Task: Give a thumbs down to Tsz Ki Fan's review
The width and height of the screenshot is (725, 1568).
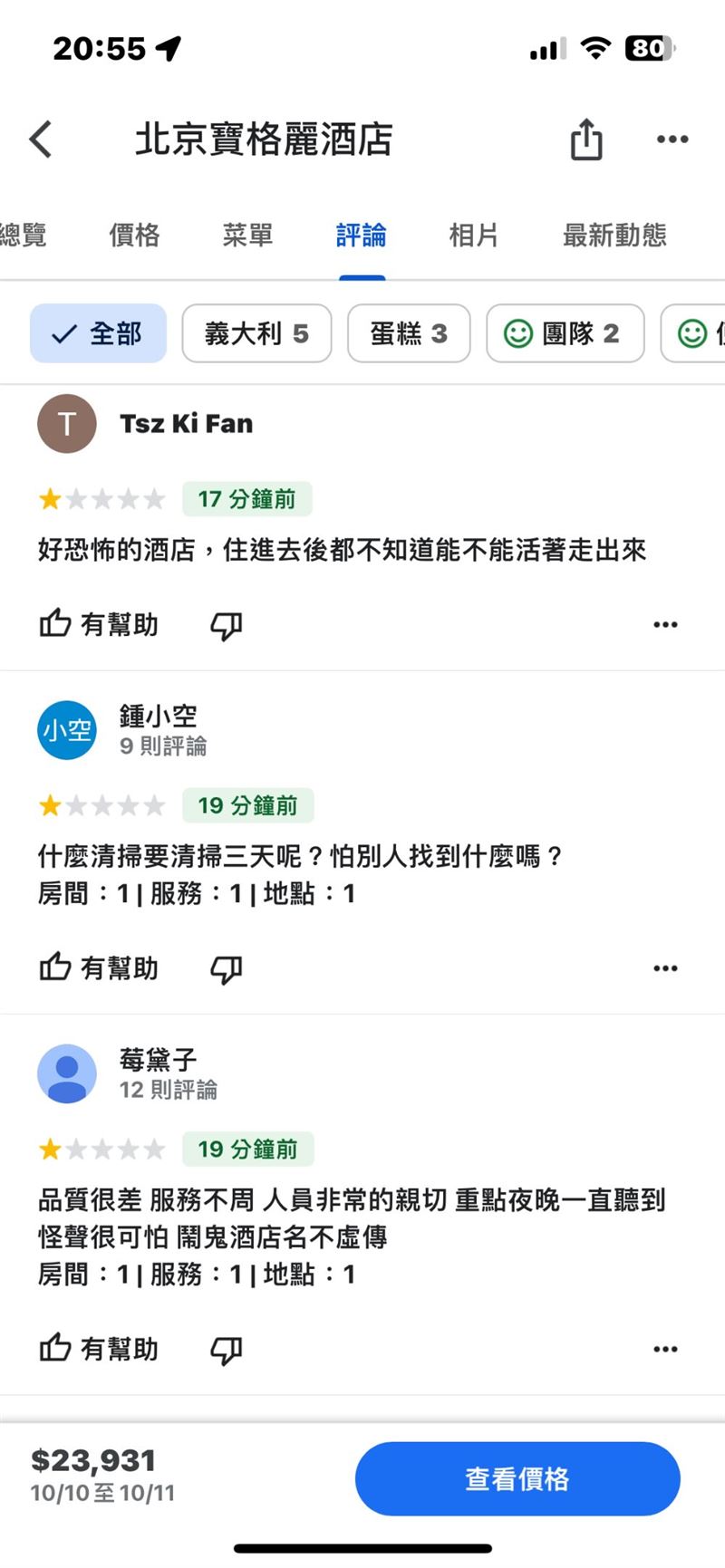Action: (226, 624)
